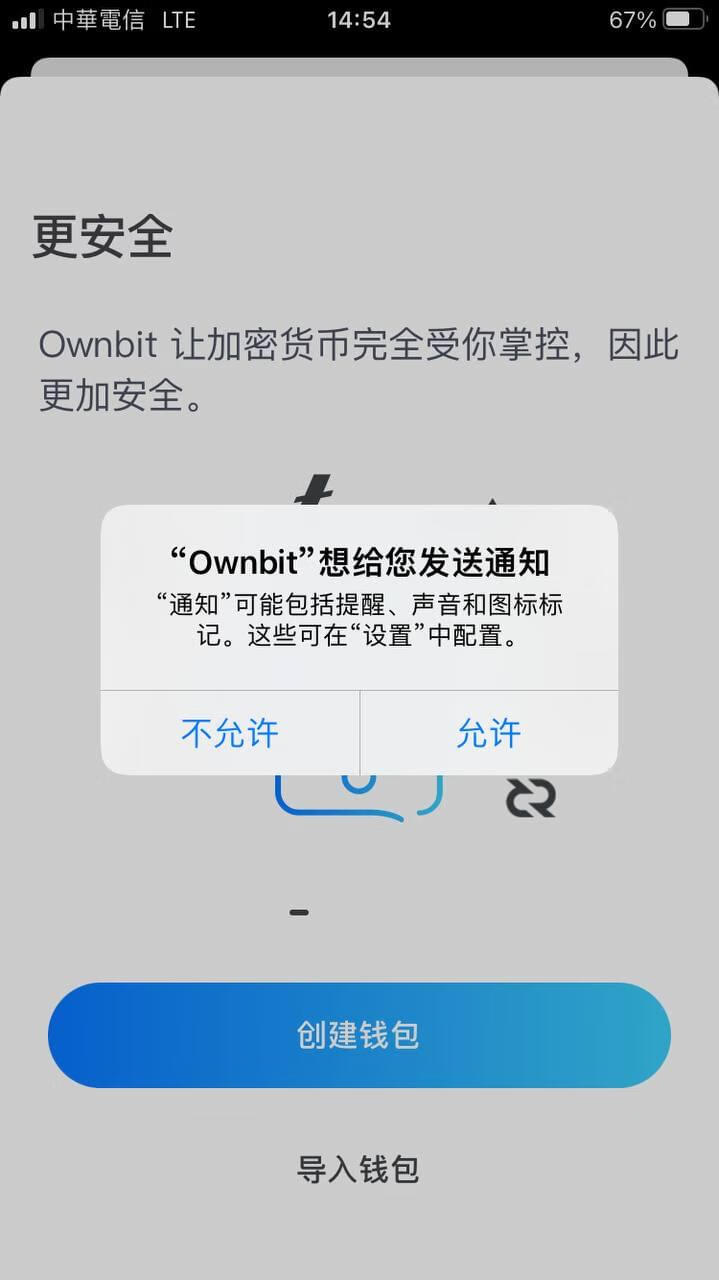Choose 不允许 to deny notifications

[230, 733]
